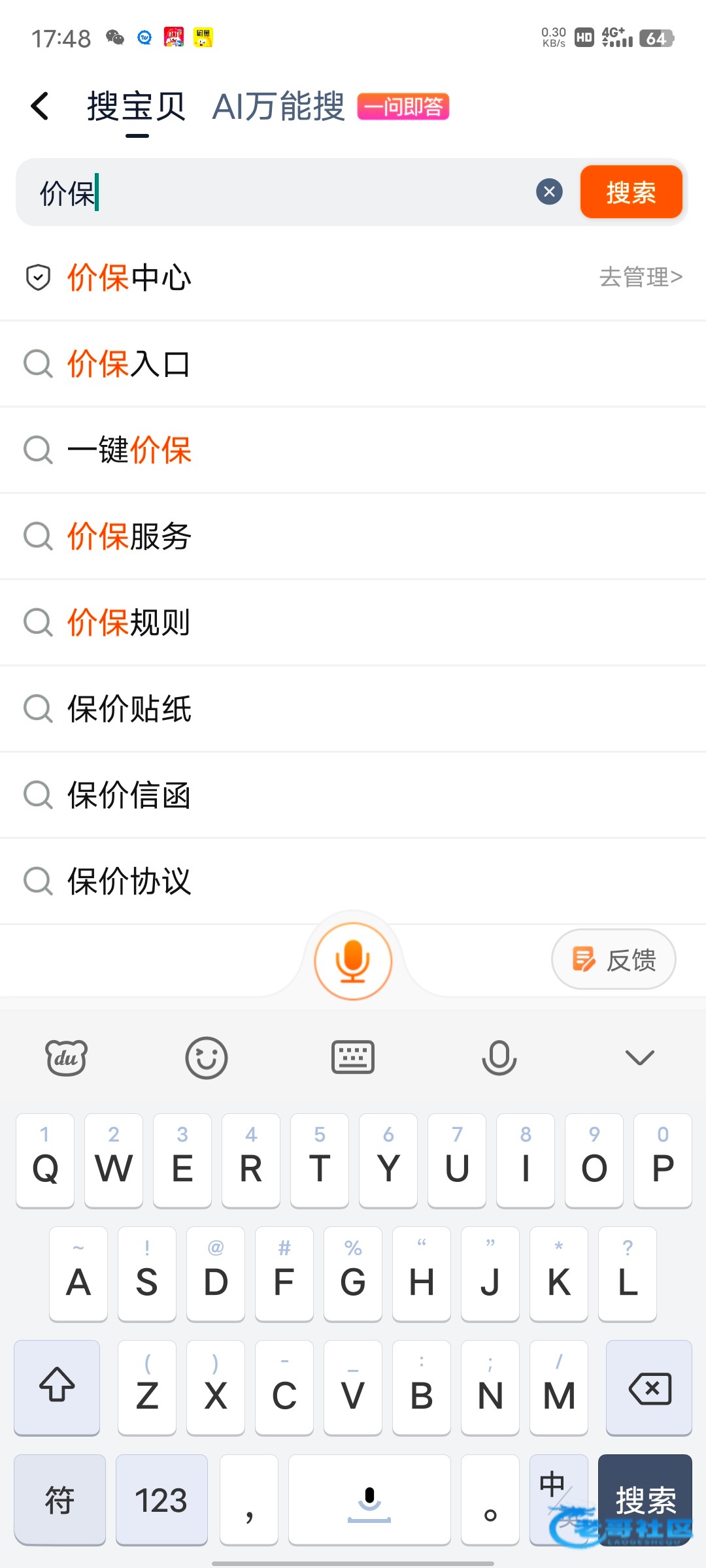Tap the orange 搜索 button
This screenshot has height=1568, width=706.
click(631, 192)
